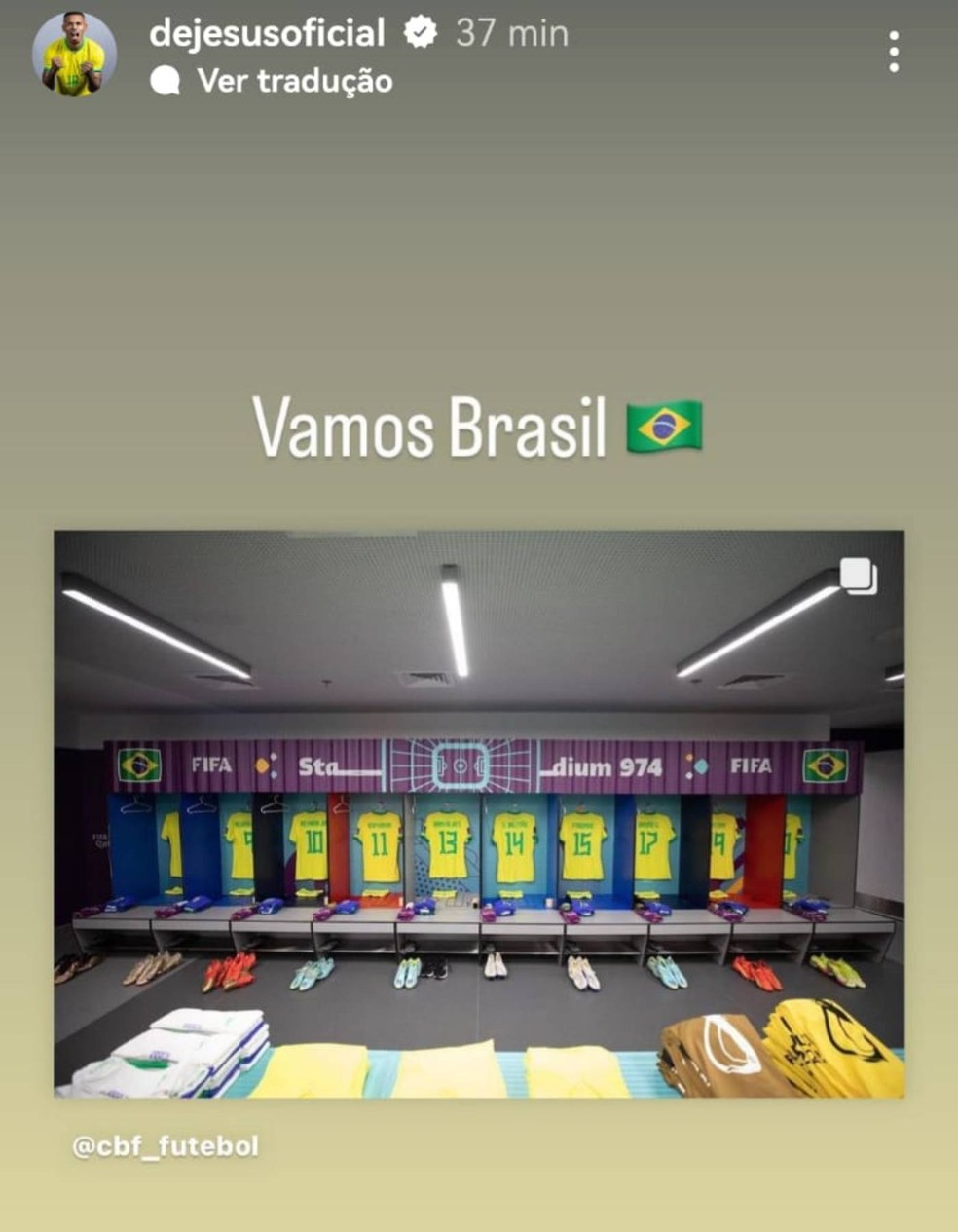958x1232 pixels.
Task: Click the verified badge beside dejesusoficial
Action: [419, 32]
